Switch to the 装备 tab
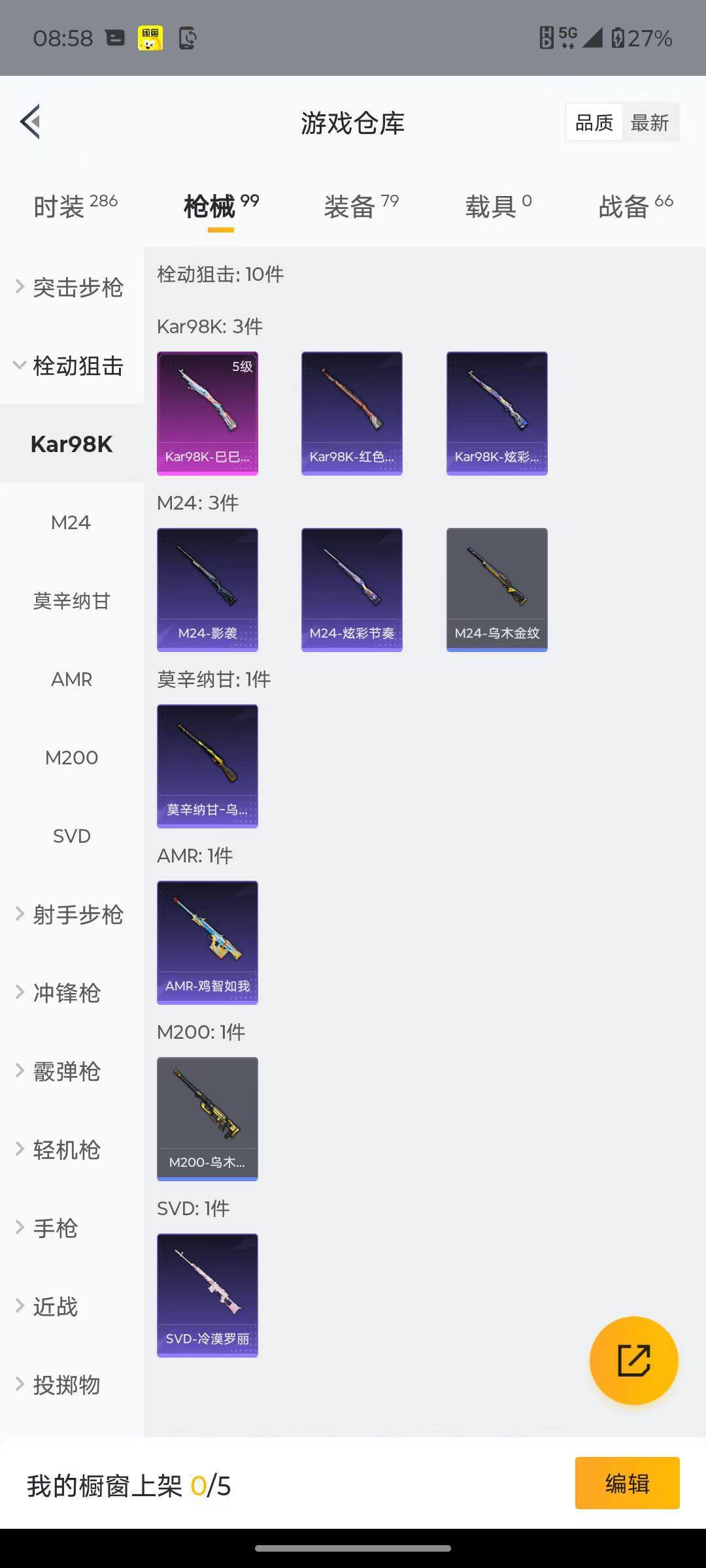706x1568 pixels. click(x=361, y=206)
